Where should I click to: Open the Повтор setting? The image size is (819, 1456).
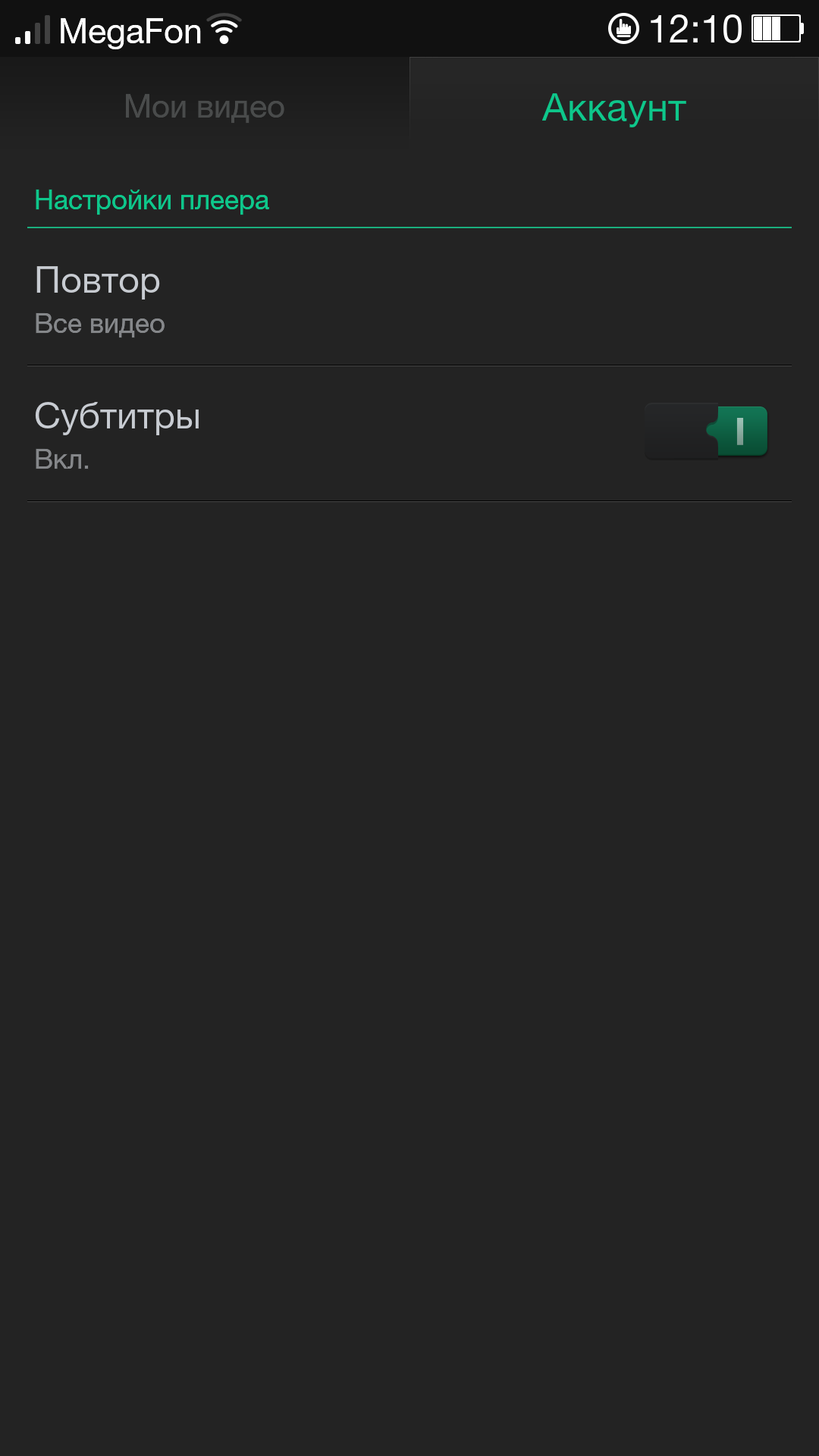pyautogui.click(x=409, y=300)
